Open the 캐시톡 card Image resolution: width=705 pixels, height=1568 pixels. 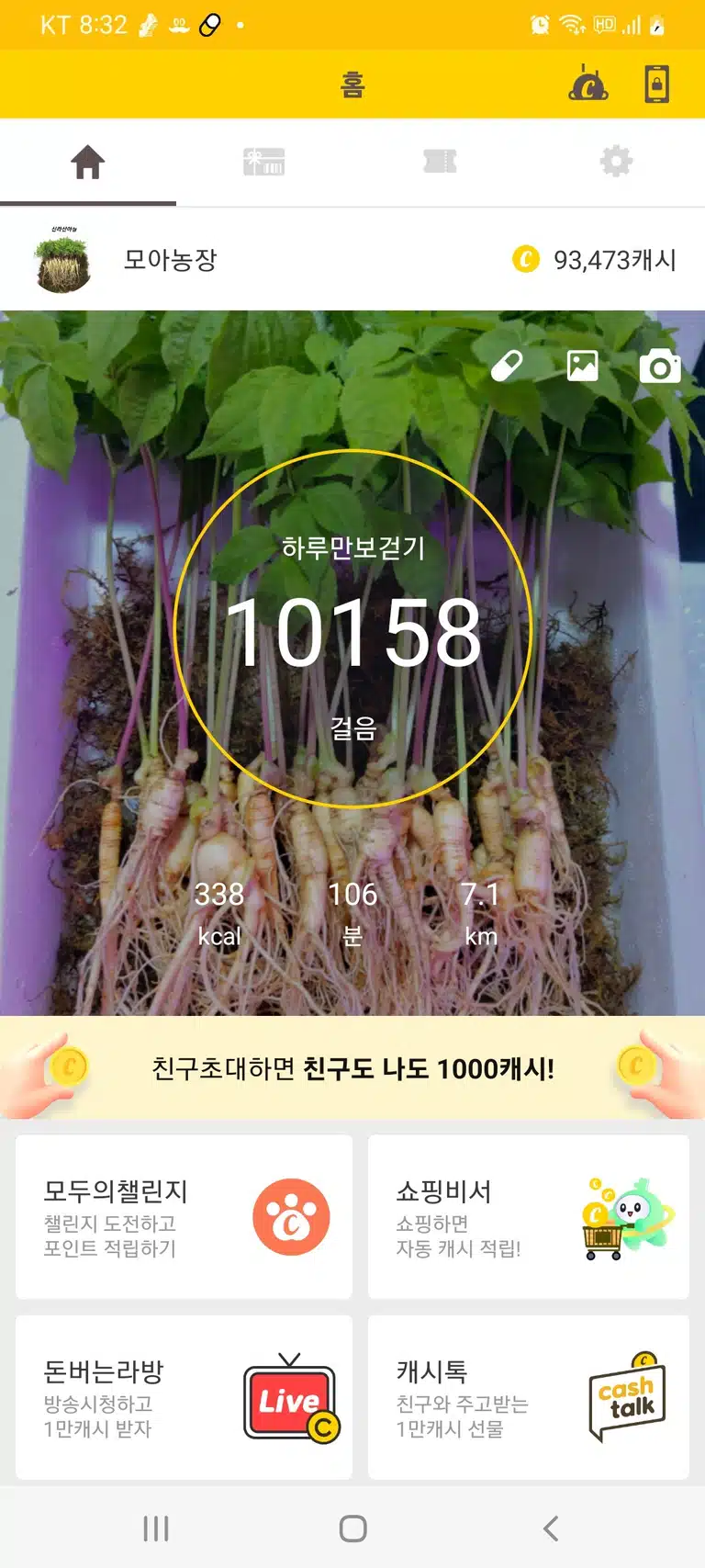click(529, 1397)
